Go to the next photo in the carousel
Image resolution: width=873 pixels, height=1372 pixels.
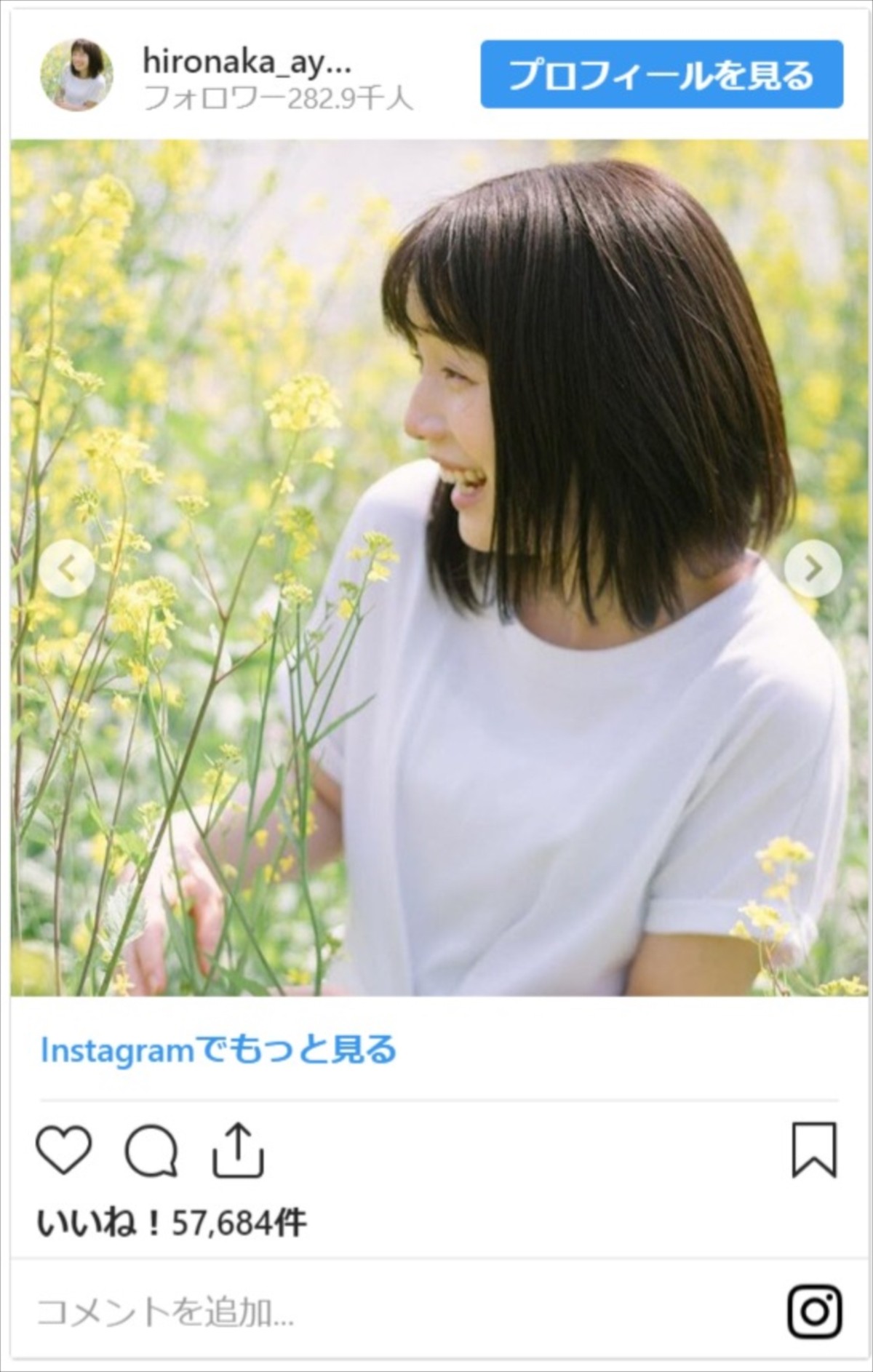pos(813,568)
